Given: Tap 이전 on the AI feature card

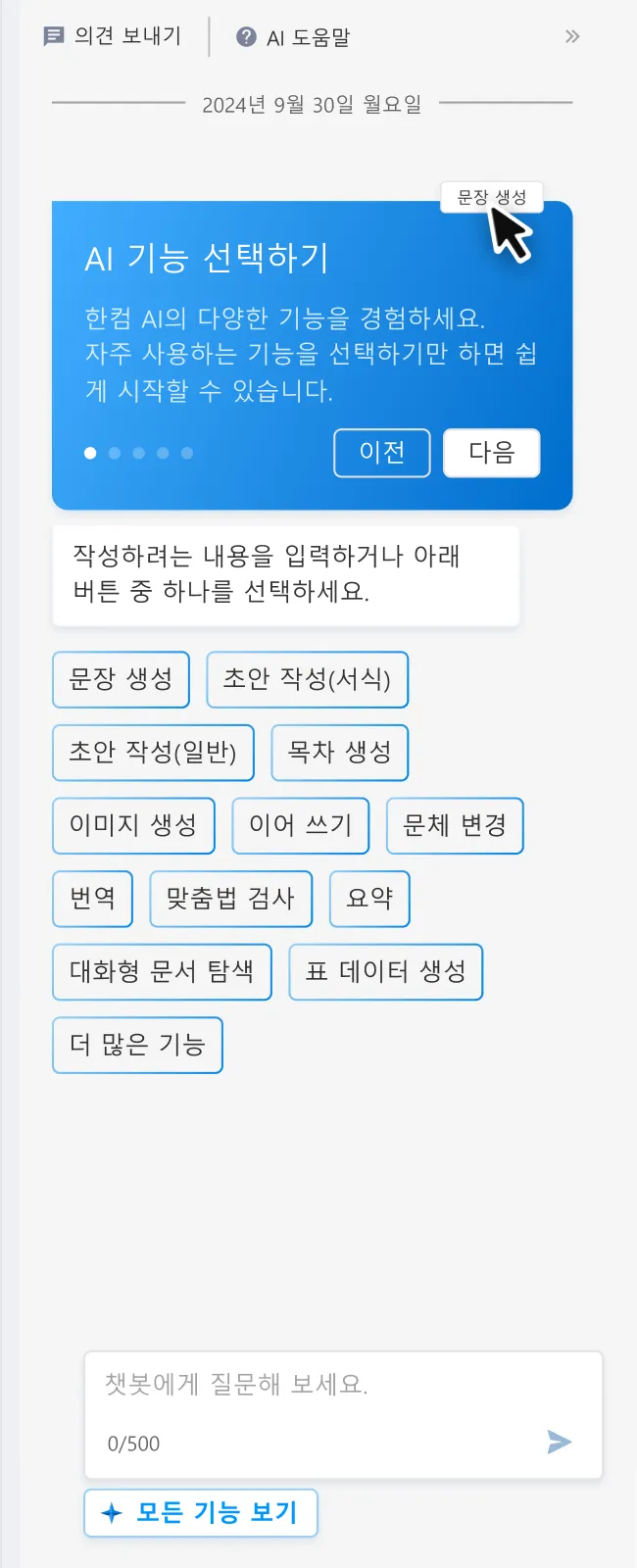Looking at the screenshot, I should (x=381, y=453).
